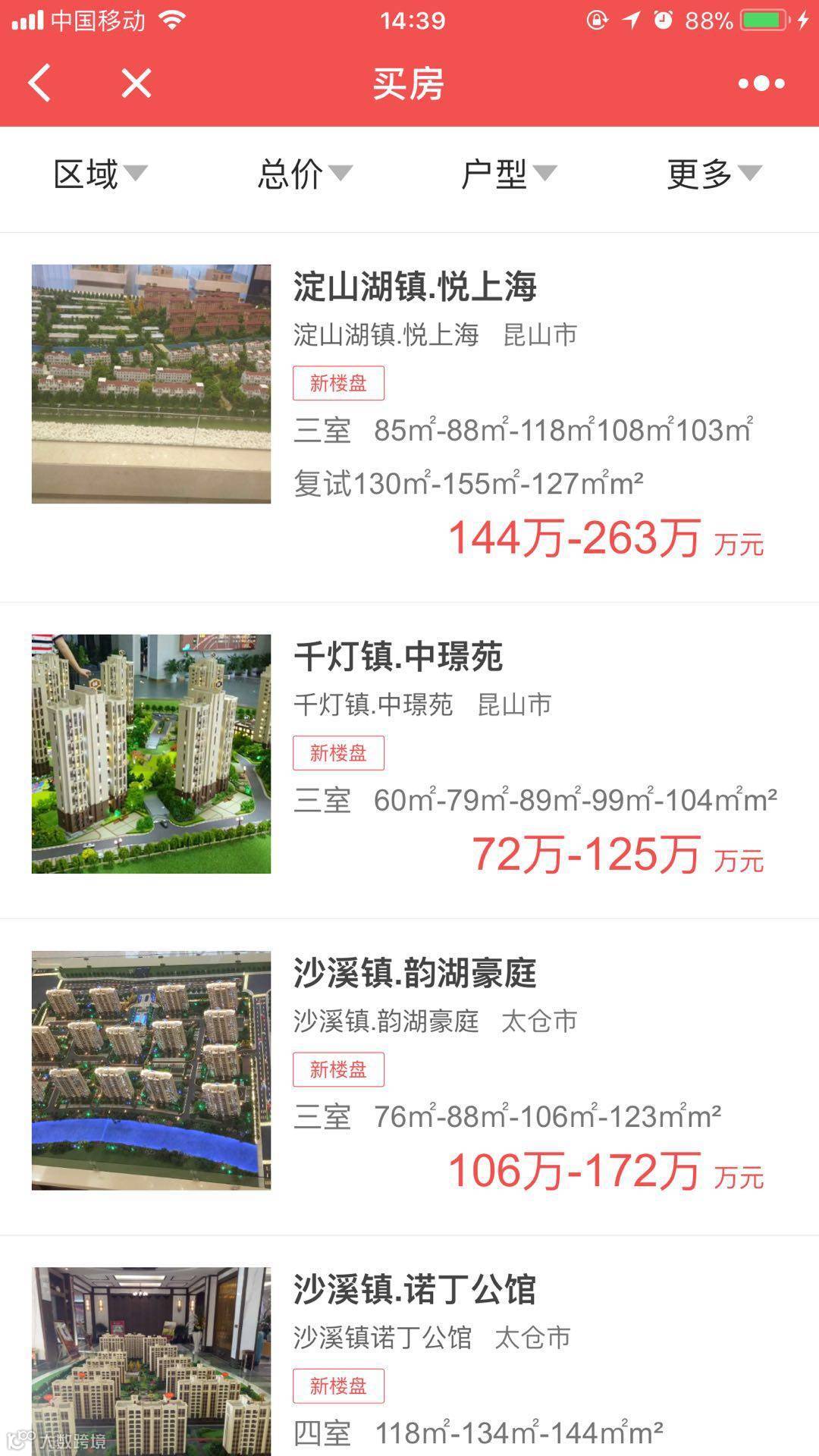Expand the 总价 filter dropdown

click(x=304, y=174)
